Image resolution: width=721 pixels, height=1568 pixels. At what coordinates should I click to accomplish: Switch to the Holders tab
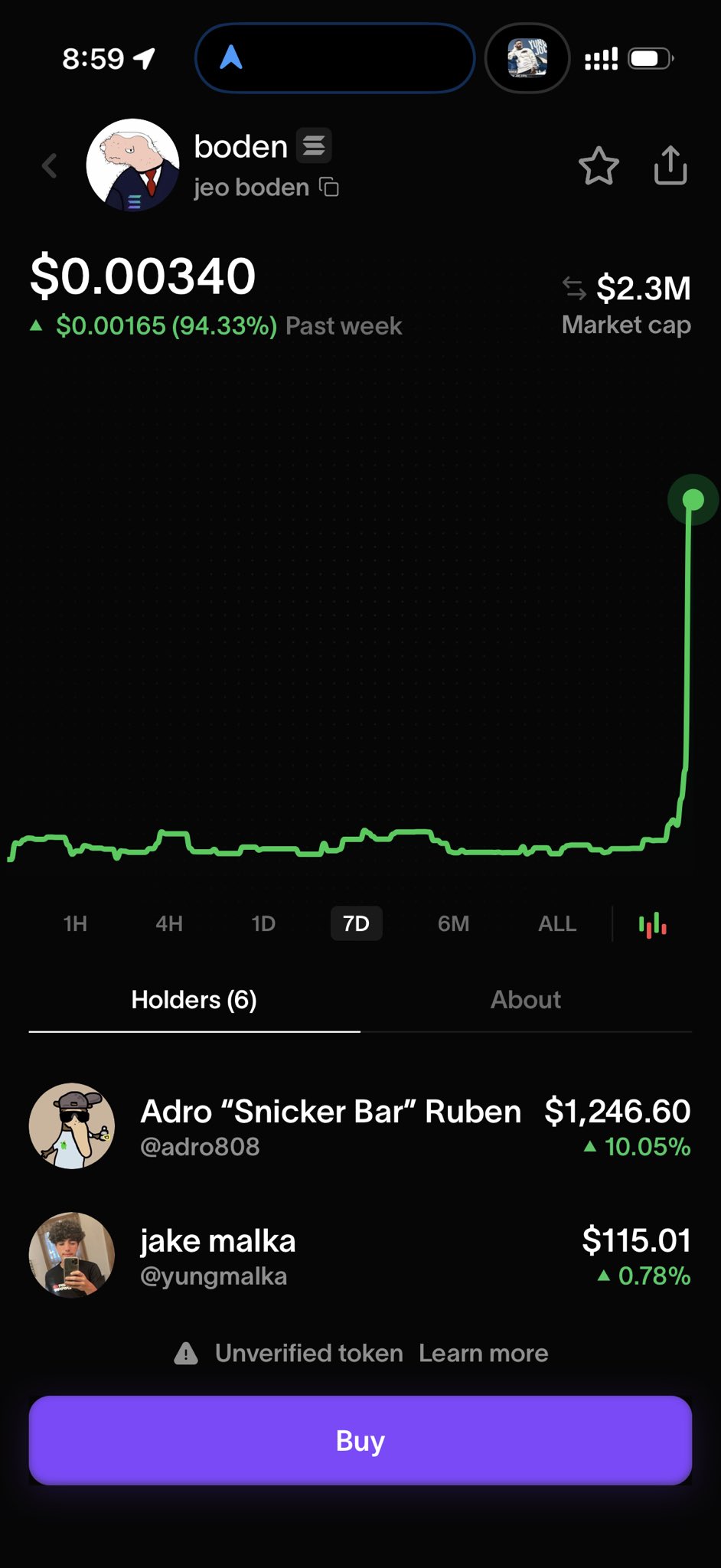coord(194,1000)
